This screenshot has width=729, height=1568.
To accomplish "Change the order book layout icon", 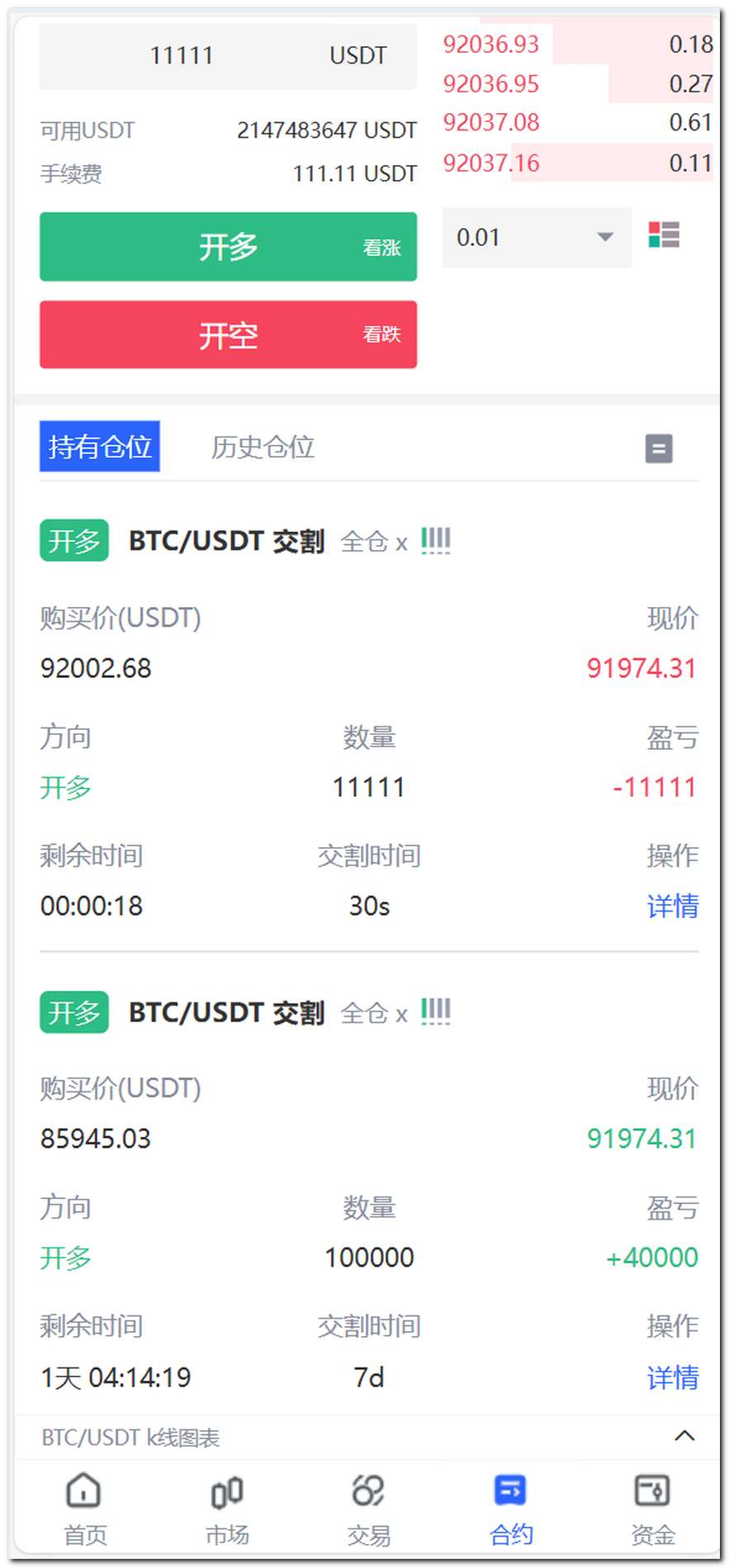I will click(x=664, y=235).
